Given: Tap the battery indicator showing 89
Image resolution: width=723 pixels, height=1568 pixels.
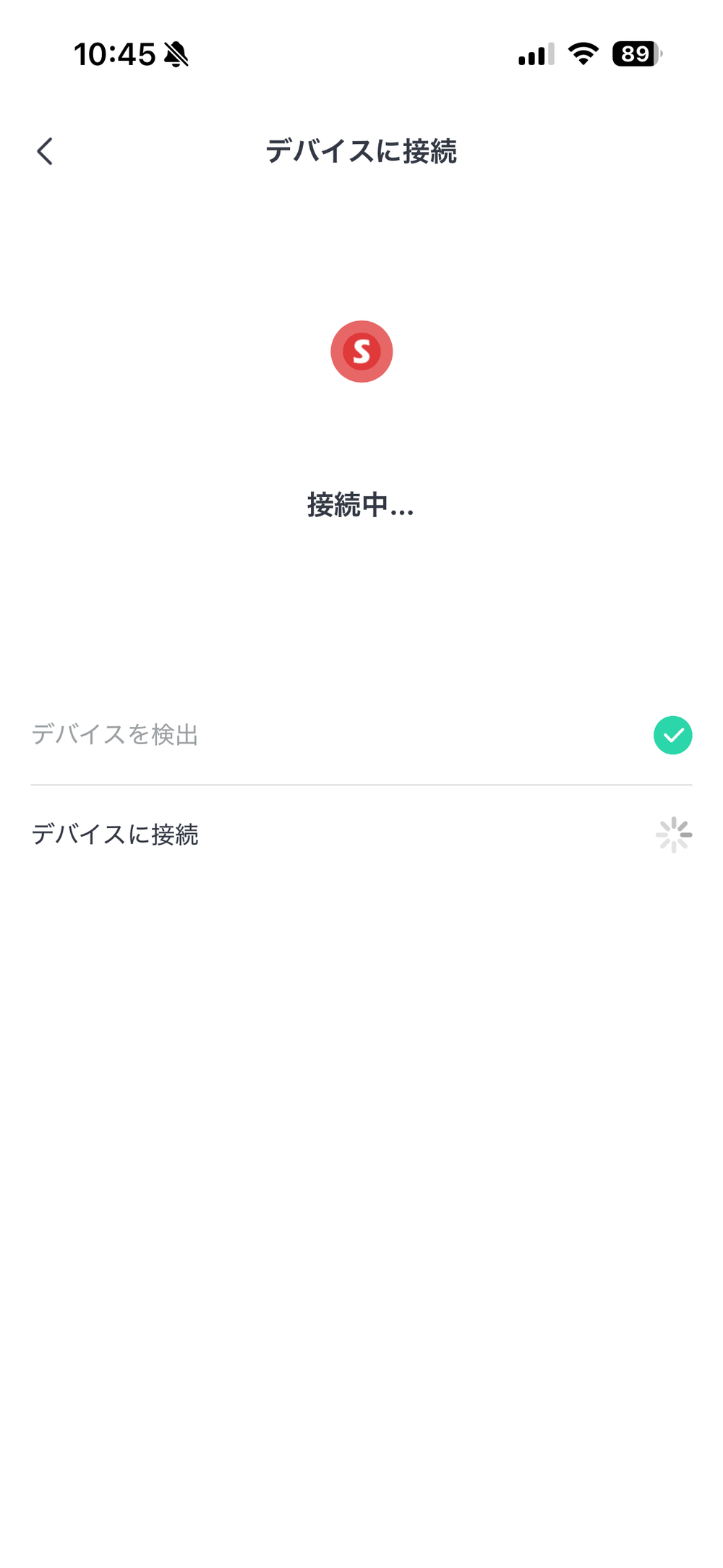Looking at the screenshot, I should point(636,54).
